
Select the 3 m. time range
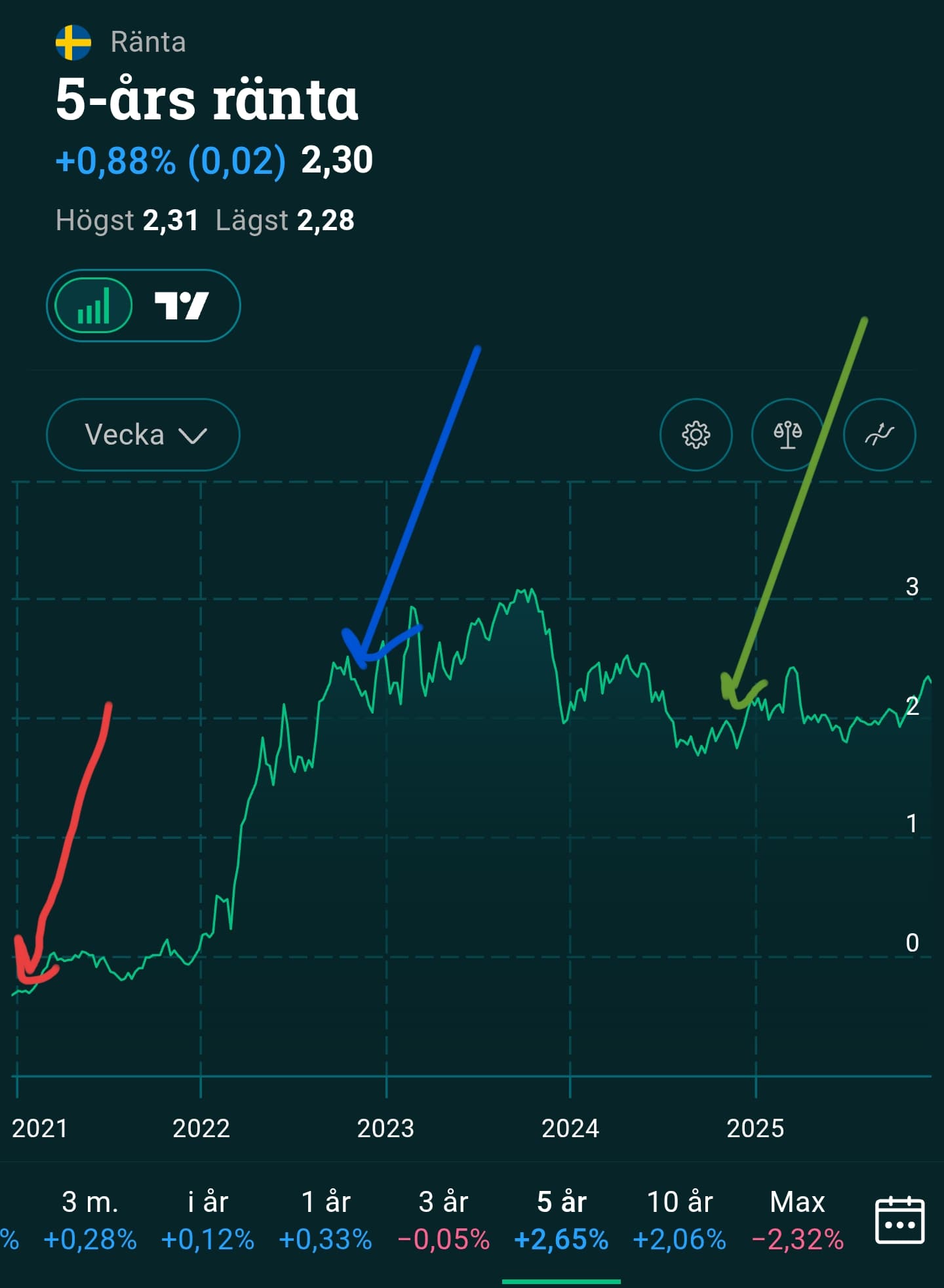(x=90, y=1220)
